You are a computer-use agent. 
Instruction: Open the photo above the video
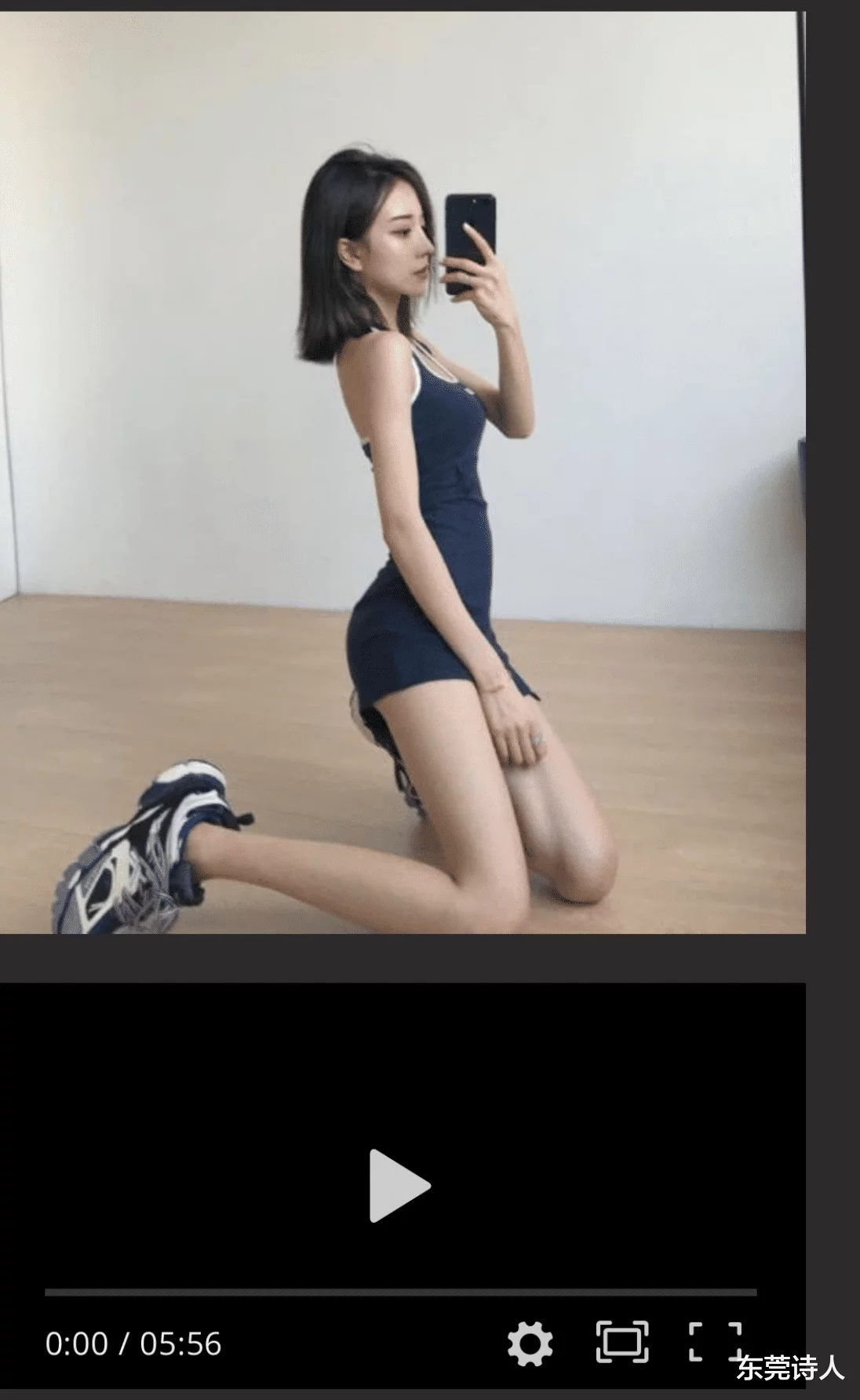402,472
